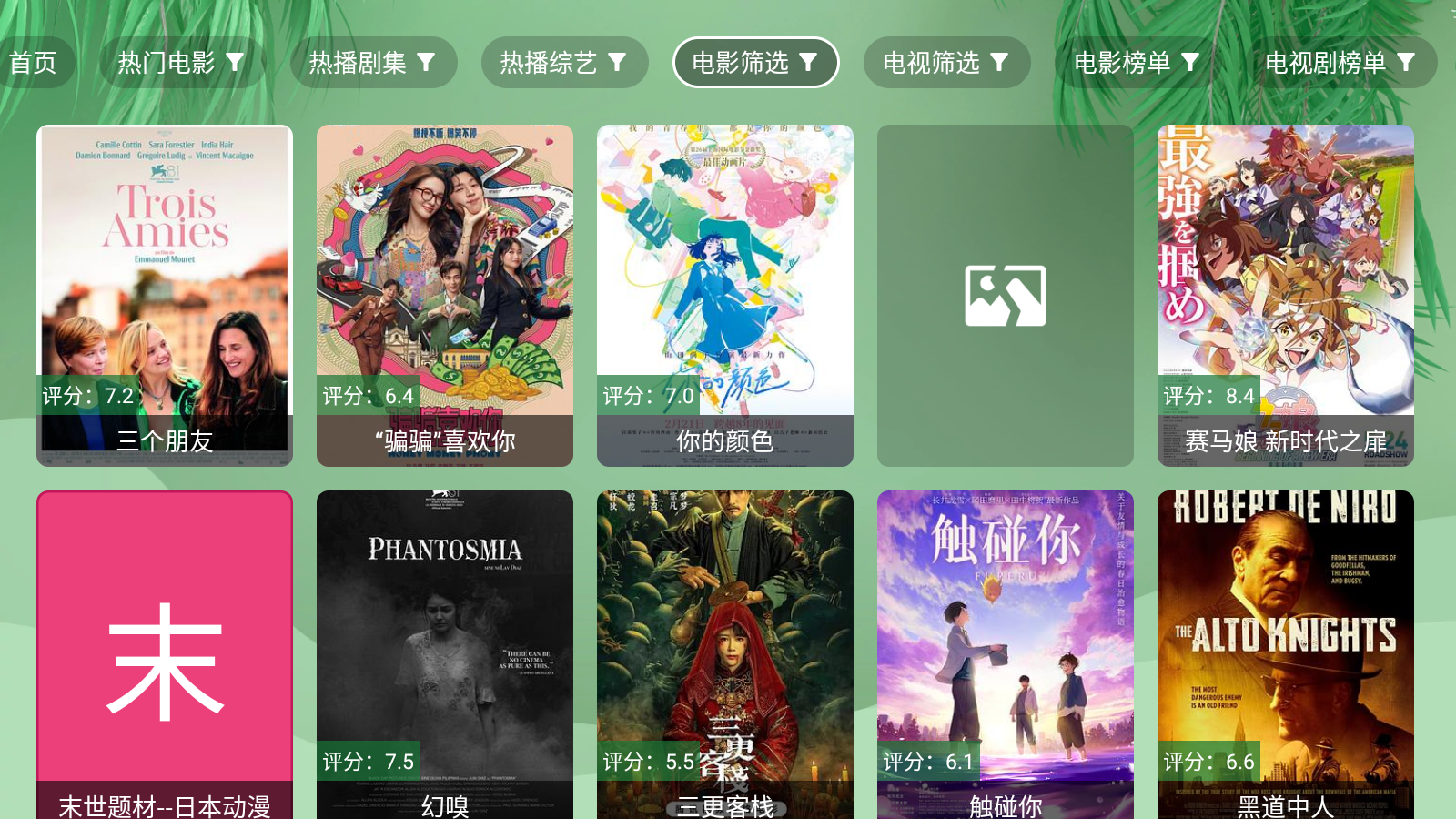Open the 末世题材--日本动漫 tile

(165, 655)
